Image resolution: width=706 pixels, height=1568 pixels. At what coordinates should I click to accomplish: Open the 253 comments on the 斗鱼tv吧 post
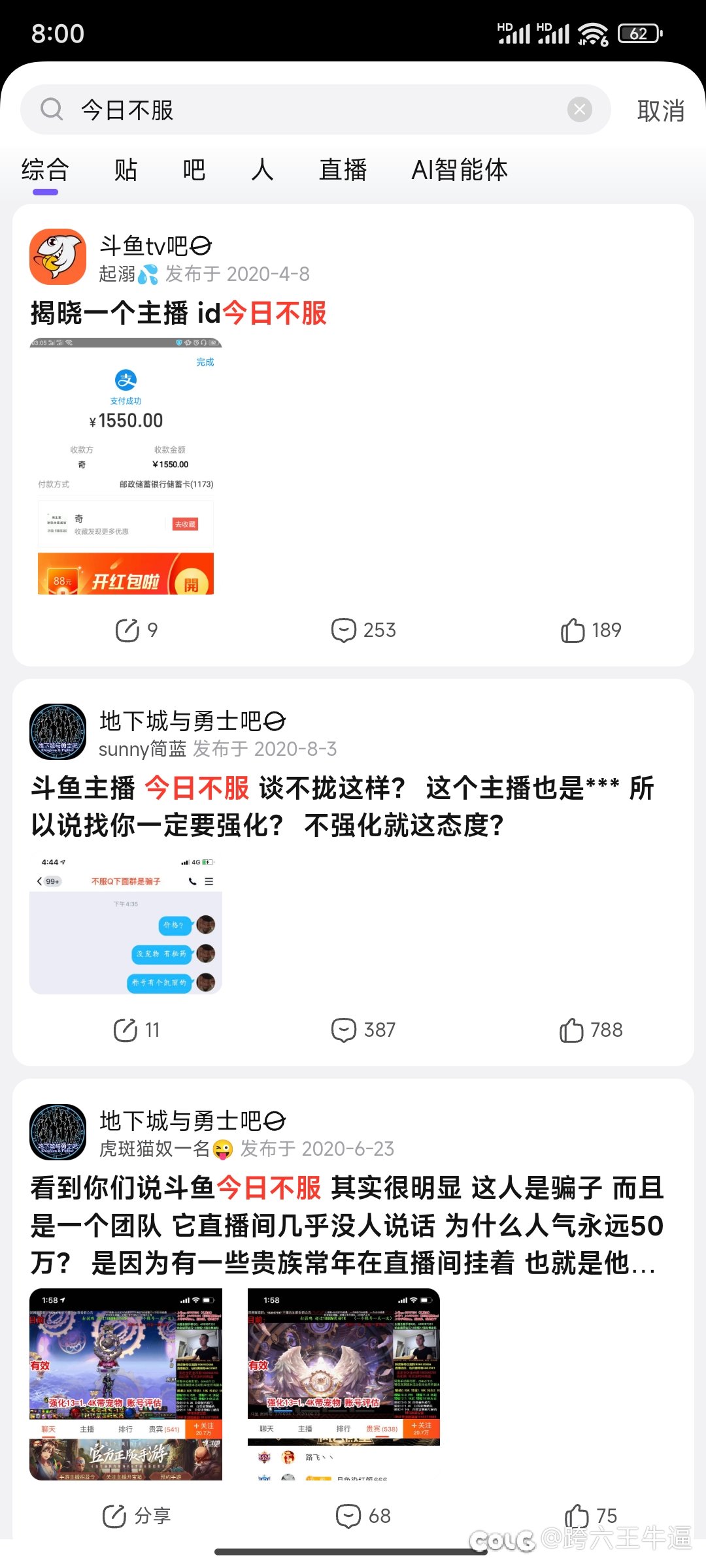[363, 630]
